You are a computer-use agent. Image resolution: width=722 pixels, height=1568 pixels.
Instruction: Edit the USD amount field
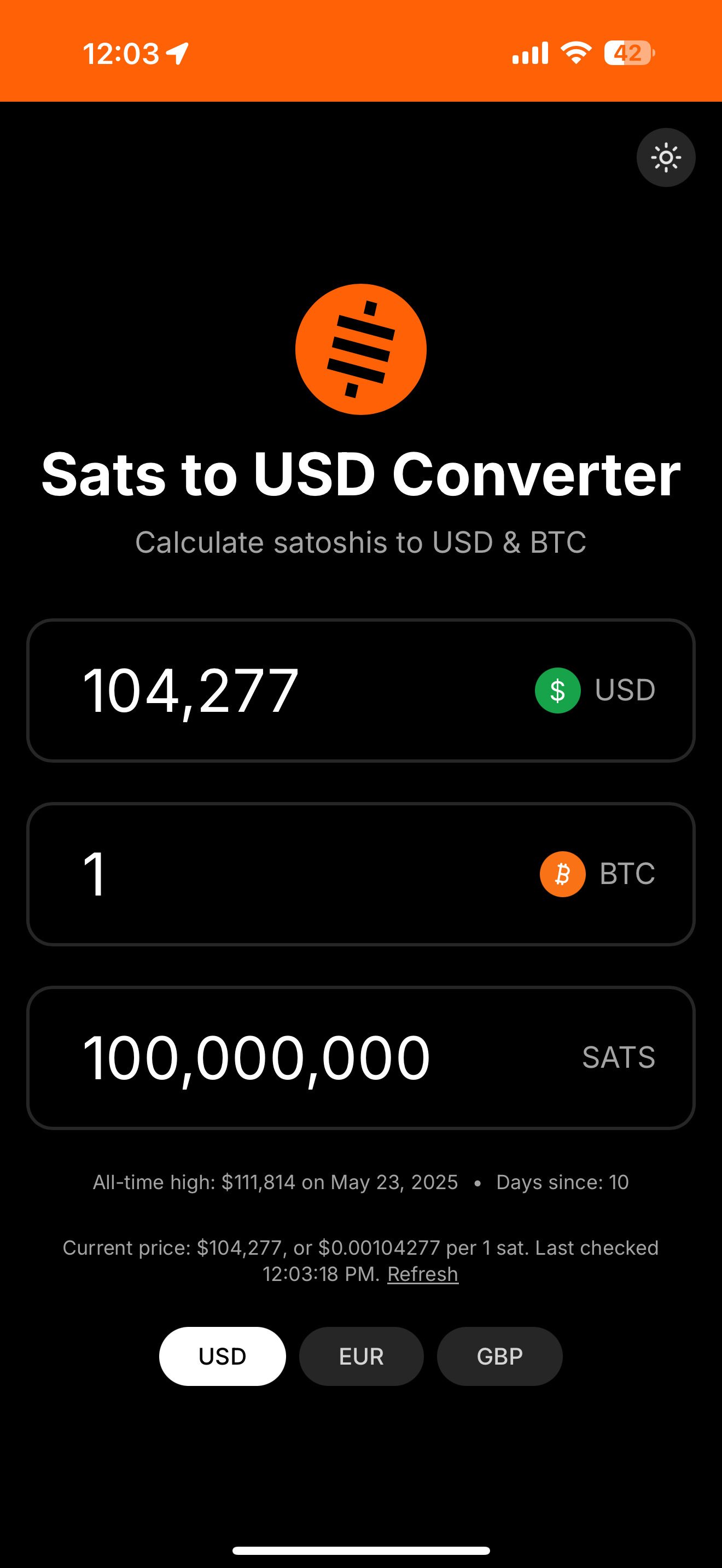[x=361, y=691]
